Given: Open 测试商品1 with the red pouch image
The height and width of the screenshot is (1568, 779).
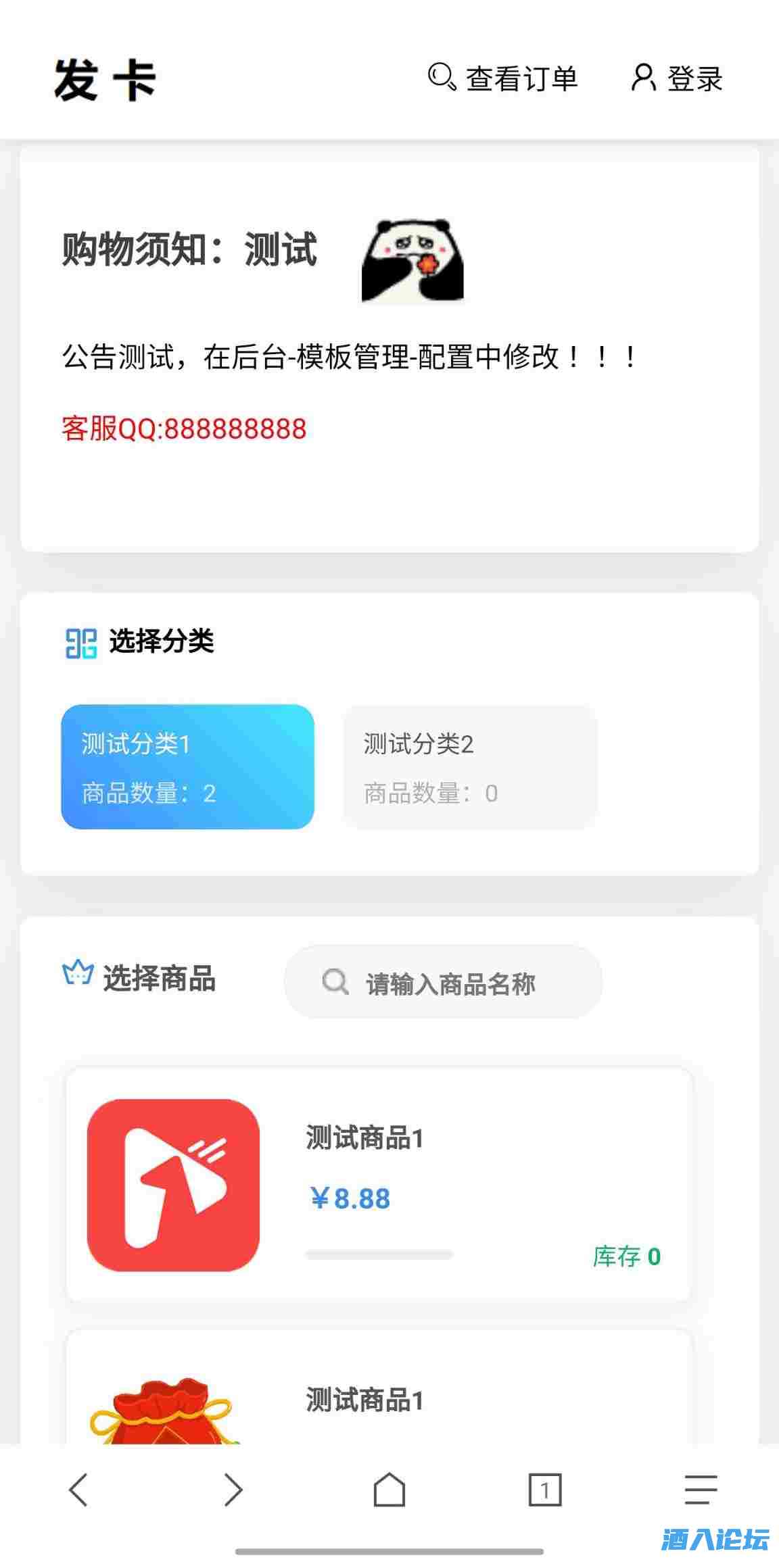Looking at the screenshot, I should click(x=379, y=1398).
